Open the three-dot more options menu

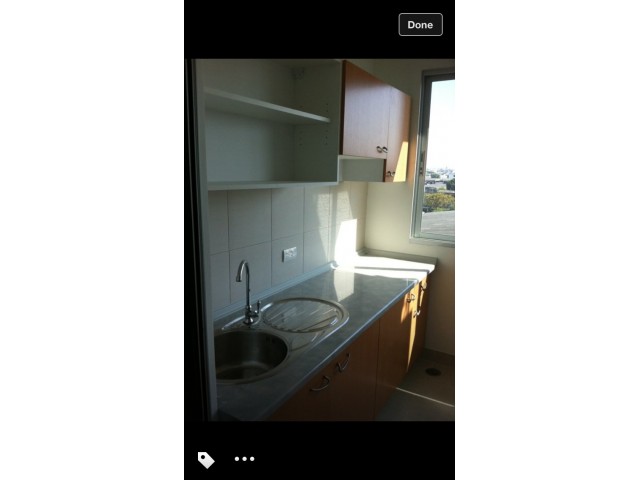click(244, 459)
